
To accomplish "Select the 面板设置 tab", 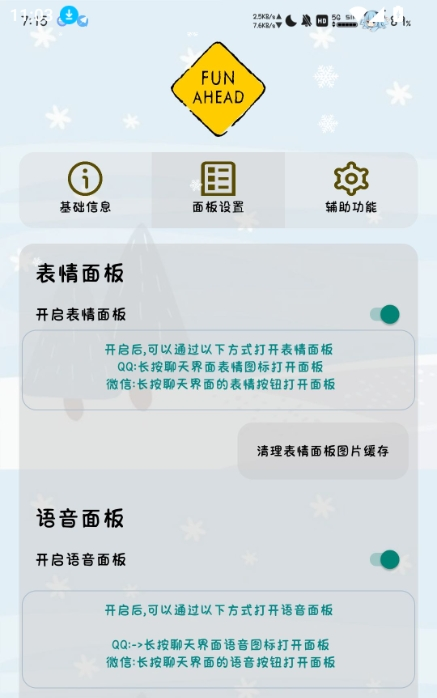I will point(218,190).
